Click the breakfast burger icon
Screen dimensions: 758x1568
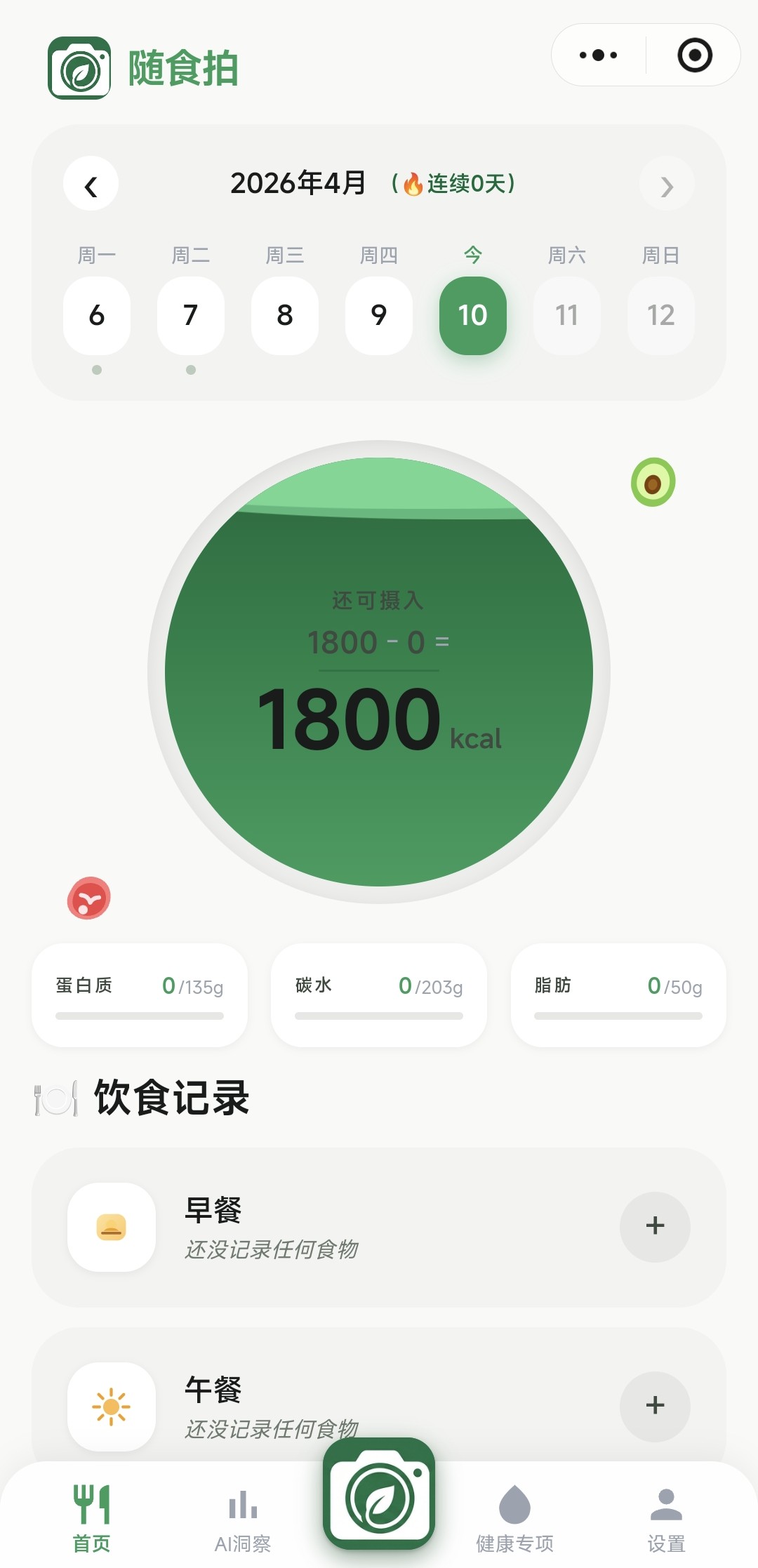(x=110, y=1227)
